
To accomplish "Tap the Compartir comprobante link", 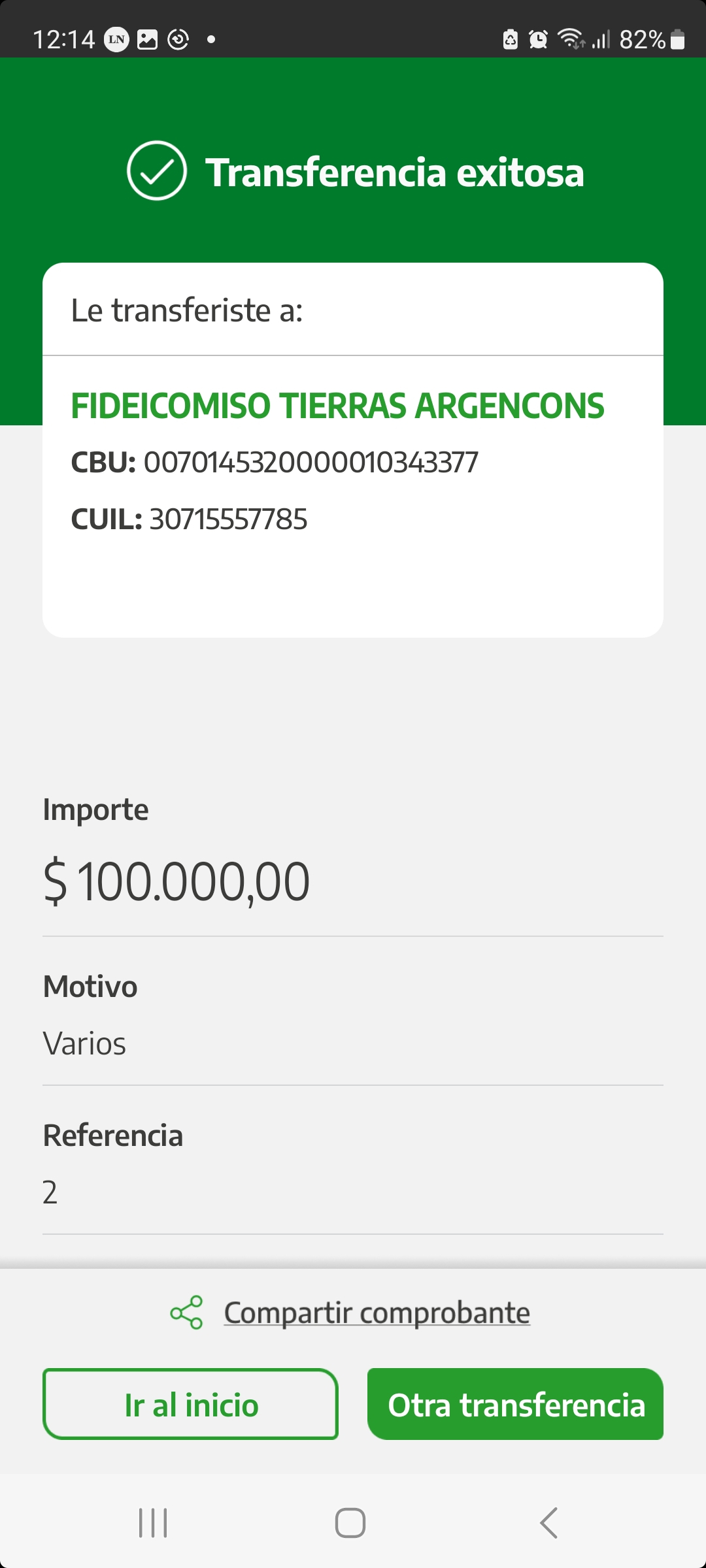I will click(x=377, y=1313).
